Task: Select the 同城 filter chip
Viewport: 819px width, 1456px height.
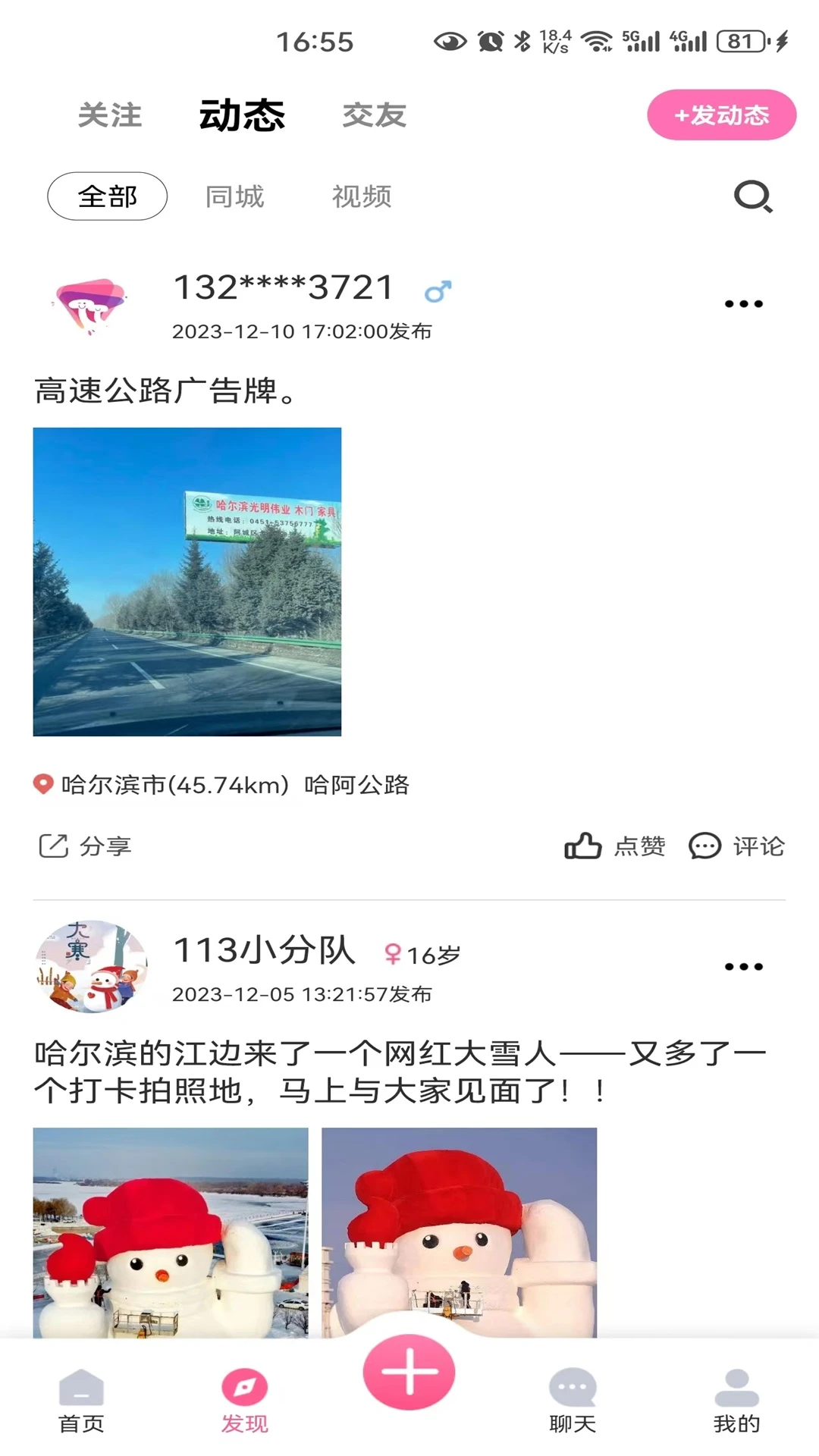Action: pos(235,196)
